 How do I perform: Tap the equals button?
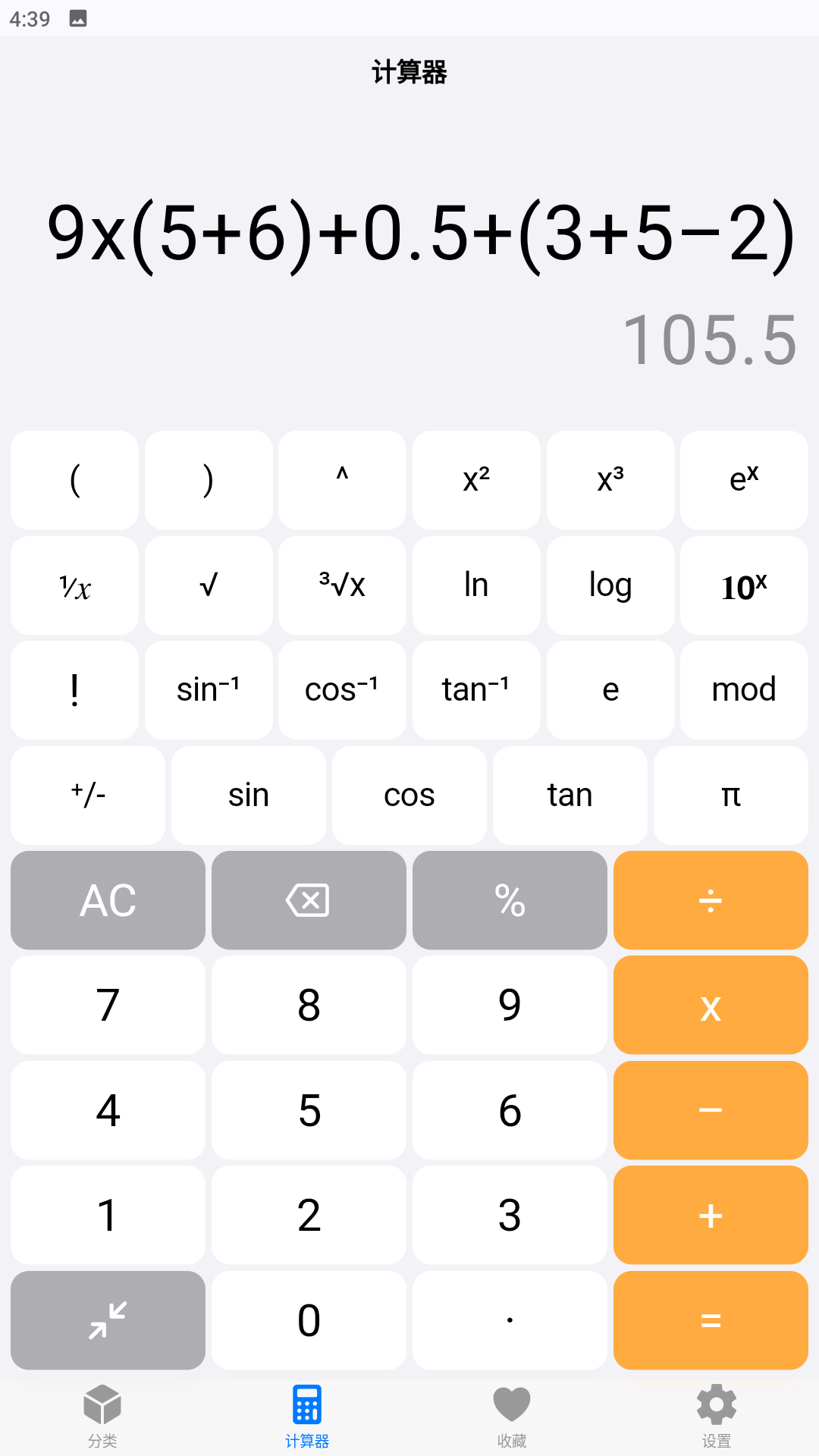pyautogui.click(x=711, y=1320)
